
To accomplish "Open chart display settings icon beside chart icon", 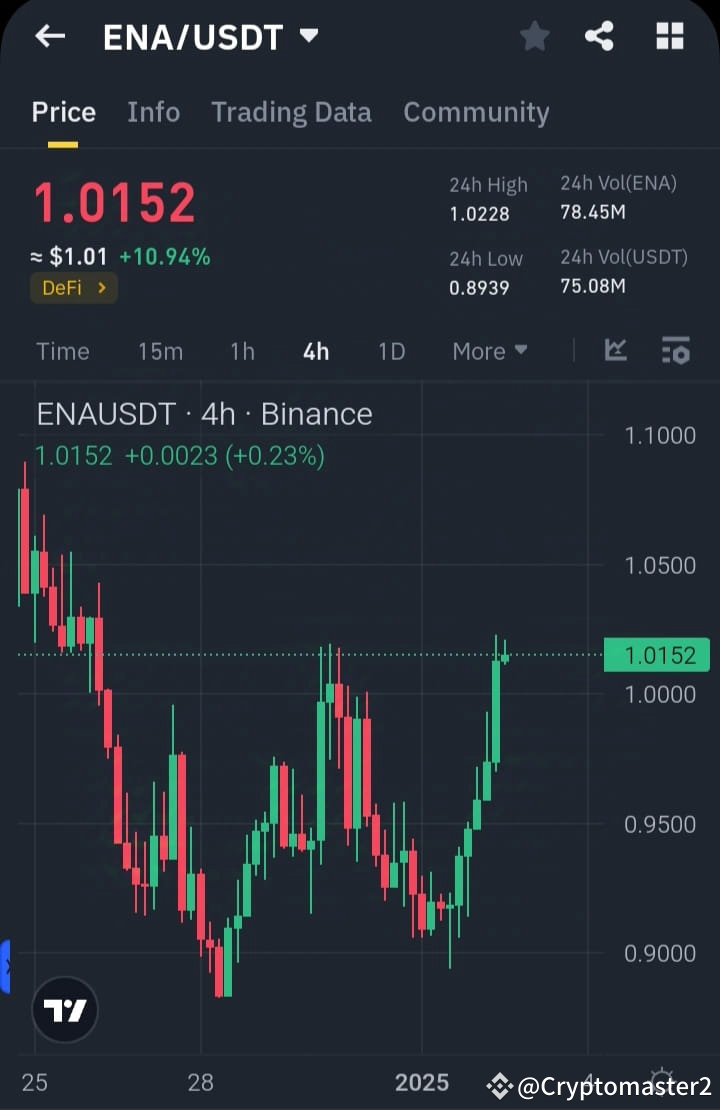I will point(675,351).
